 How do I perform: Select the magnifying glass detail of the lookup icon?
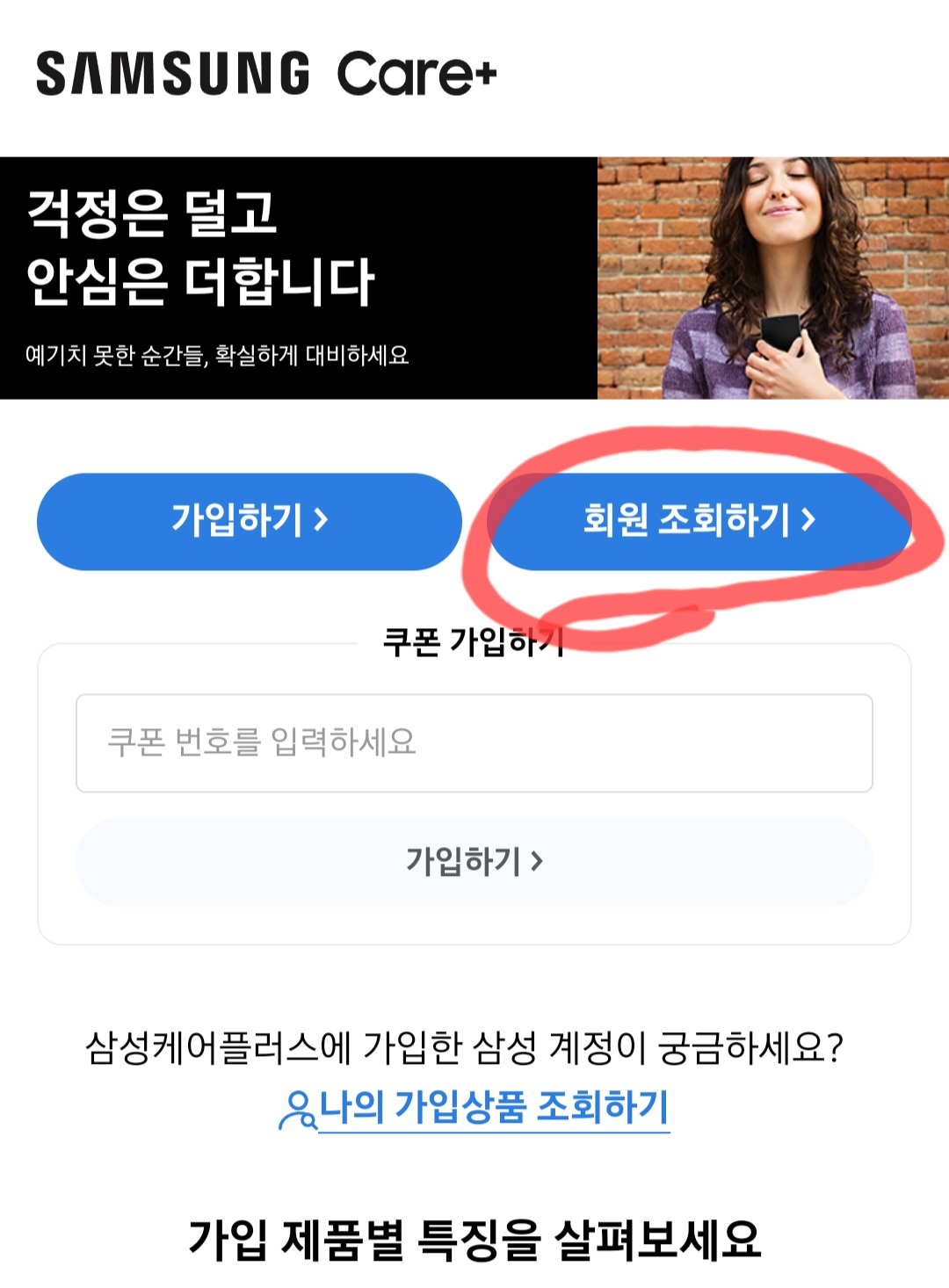pos(305,1118)
